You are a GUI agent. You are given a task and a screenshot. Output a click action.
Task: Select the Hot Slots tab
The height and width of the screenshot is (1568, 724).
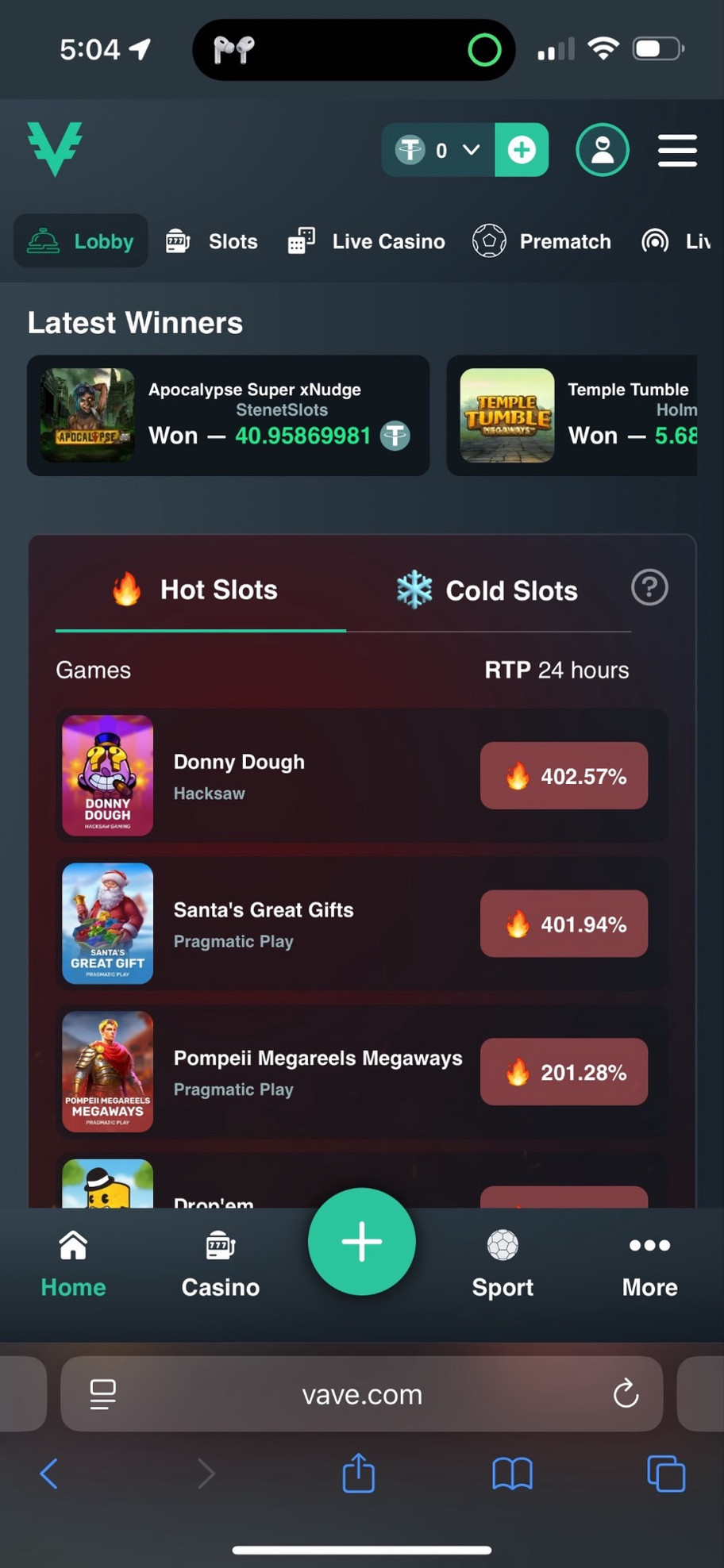tap(196, 590)
